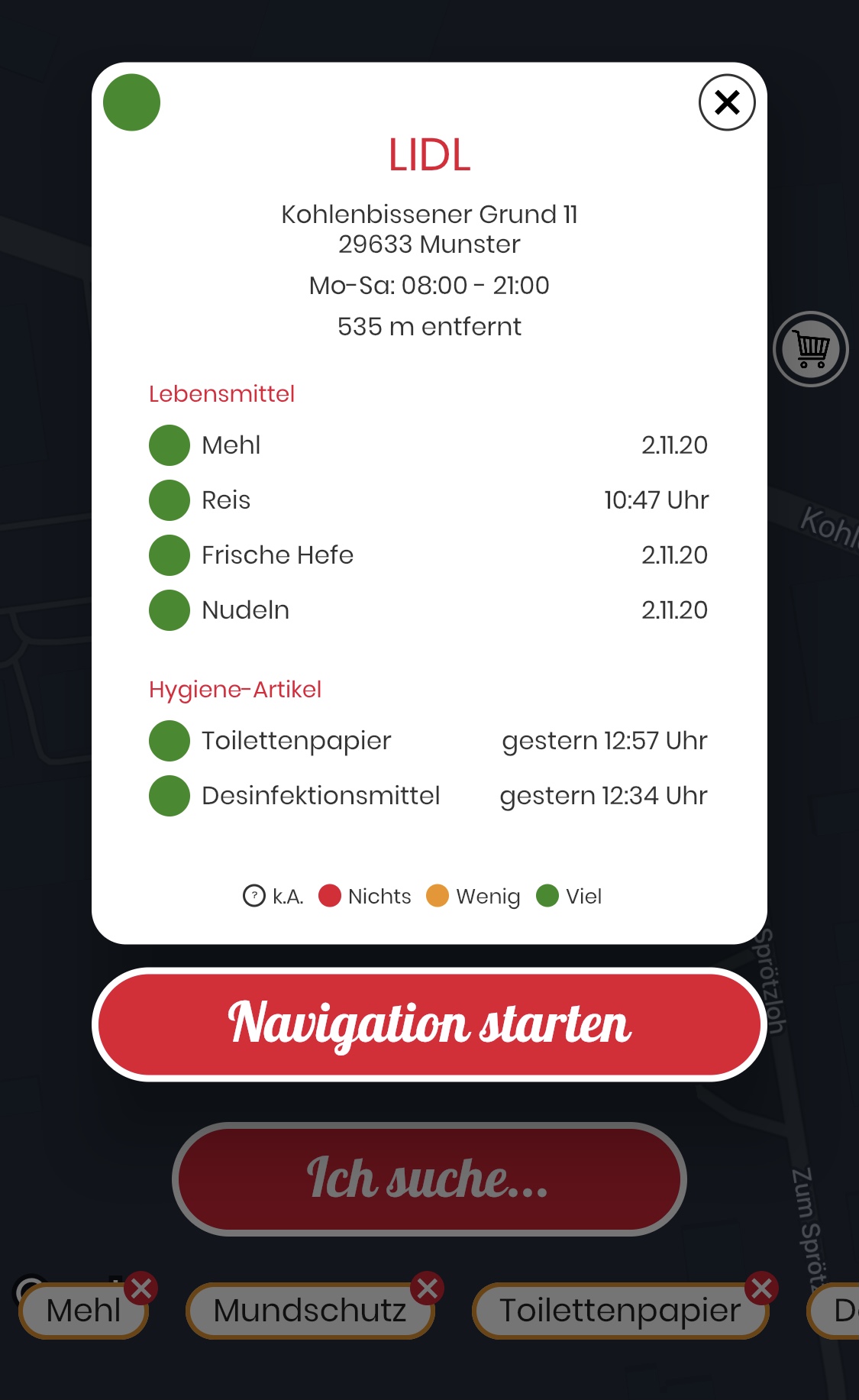Start navigation to LIDL

click(x=429, y=1024)
